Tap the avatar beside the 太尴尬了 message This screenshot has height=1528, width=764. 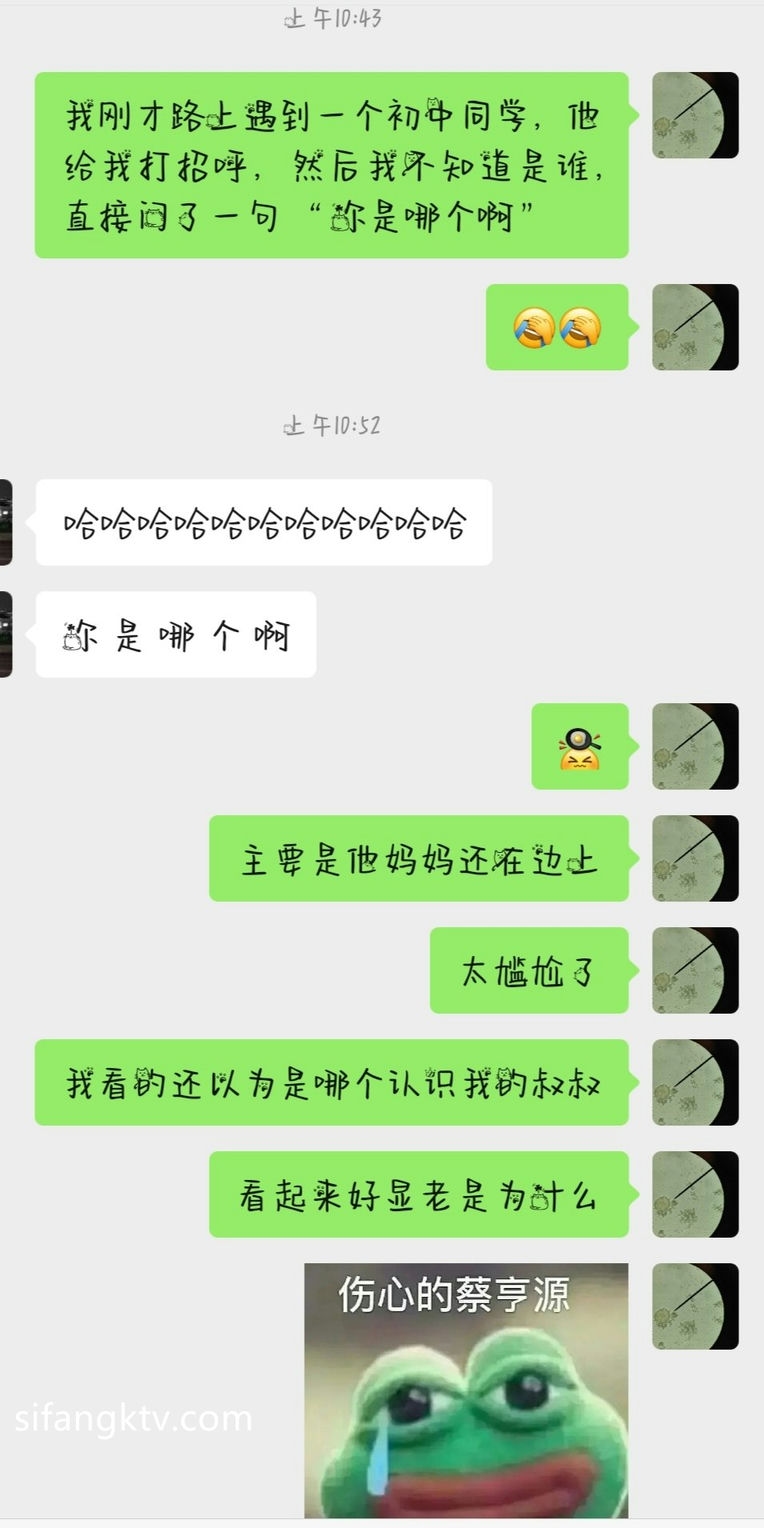pyautogui.click(x=695, y=970)
